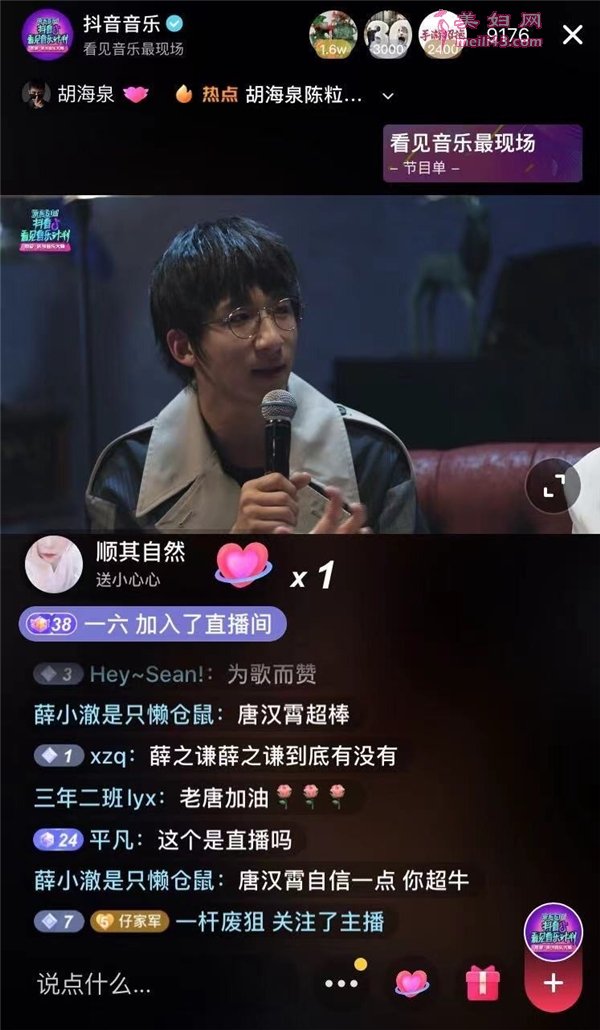Open the three-dot more options menu
600x1030 pixels.
(341, 983)
